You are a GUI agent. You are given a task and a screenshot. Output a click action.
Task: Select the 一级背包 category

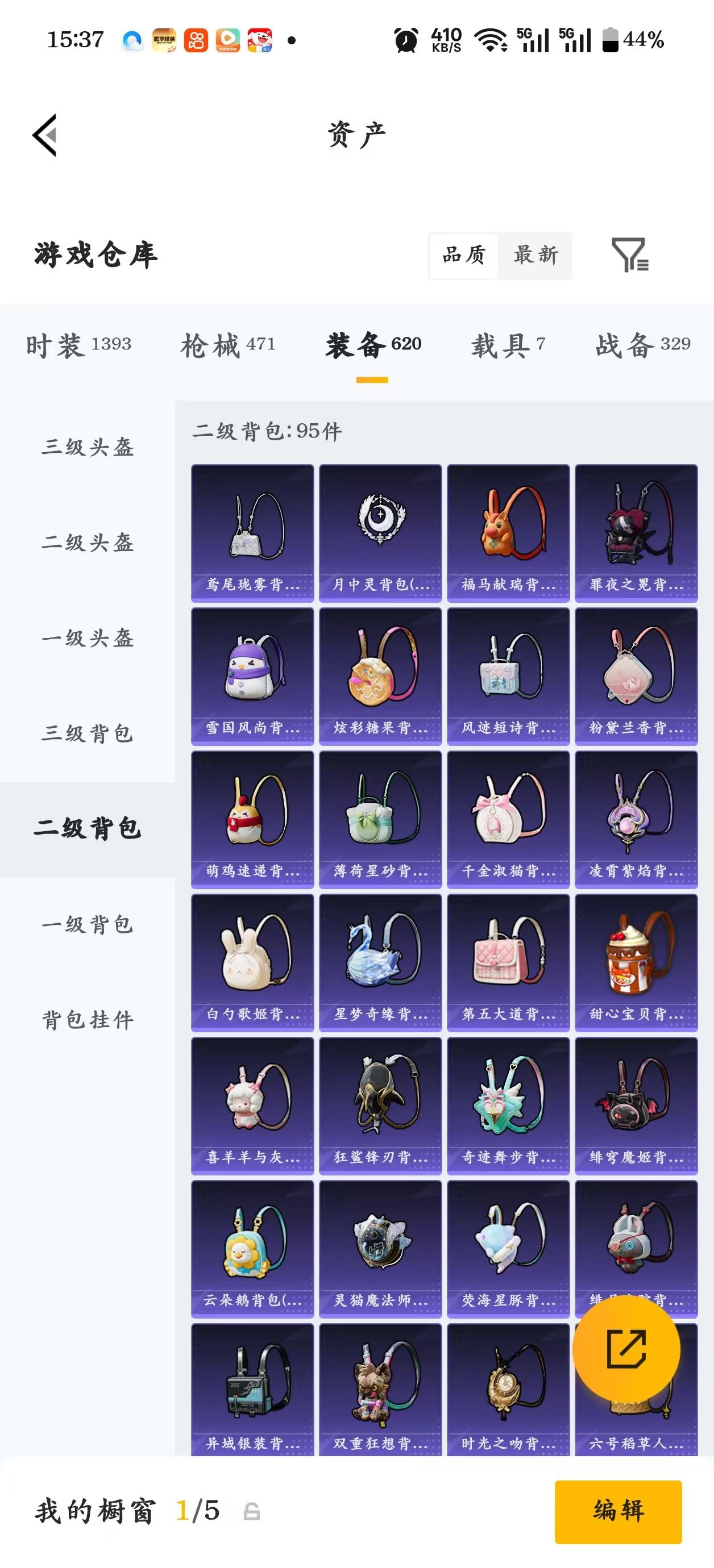[88, 925]
